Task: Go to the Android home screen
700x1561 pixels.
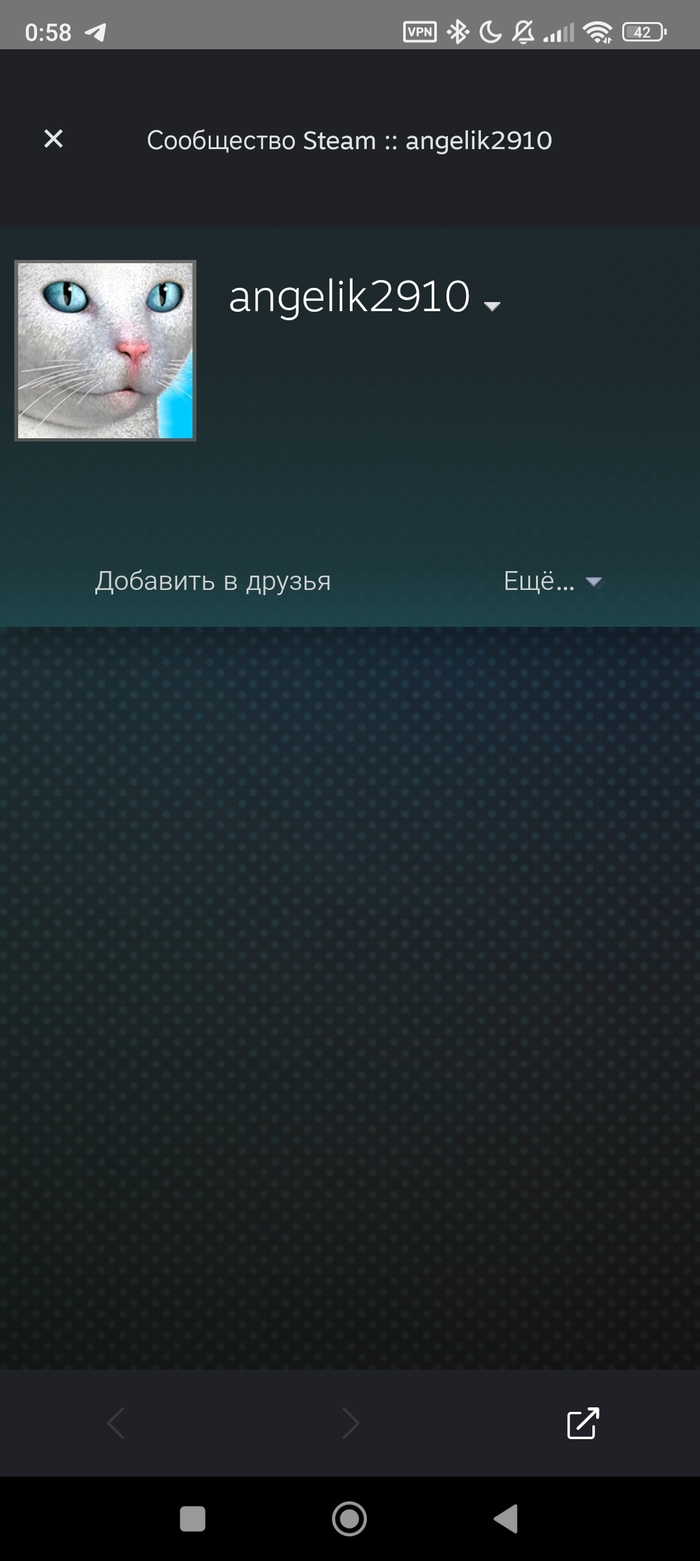Action: [349, 1519]
